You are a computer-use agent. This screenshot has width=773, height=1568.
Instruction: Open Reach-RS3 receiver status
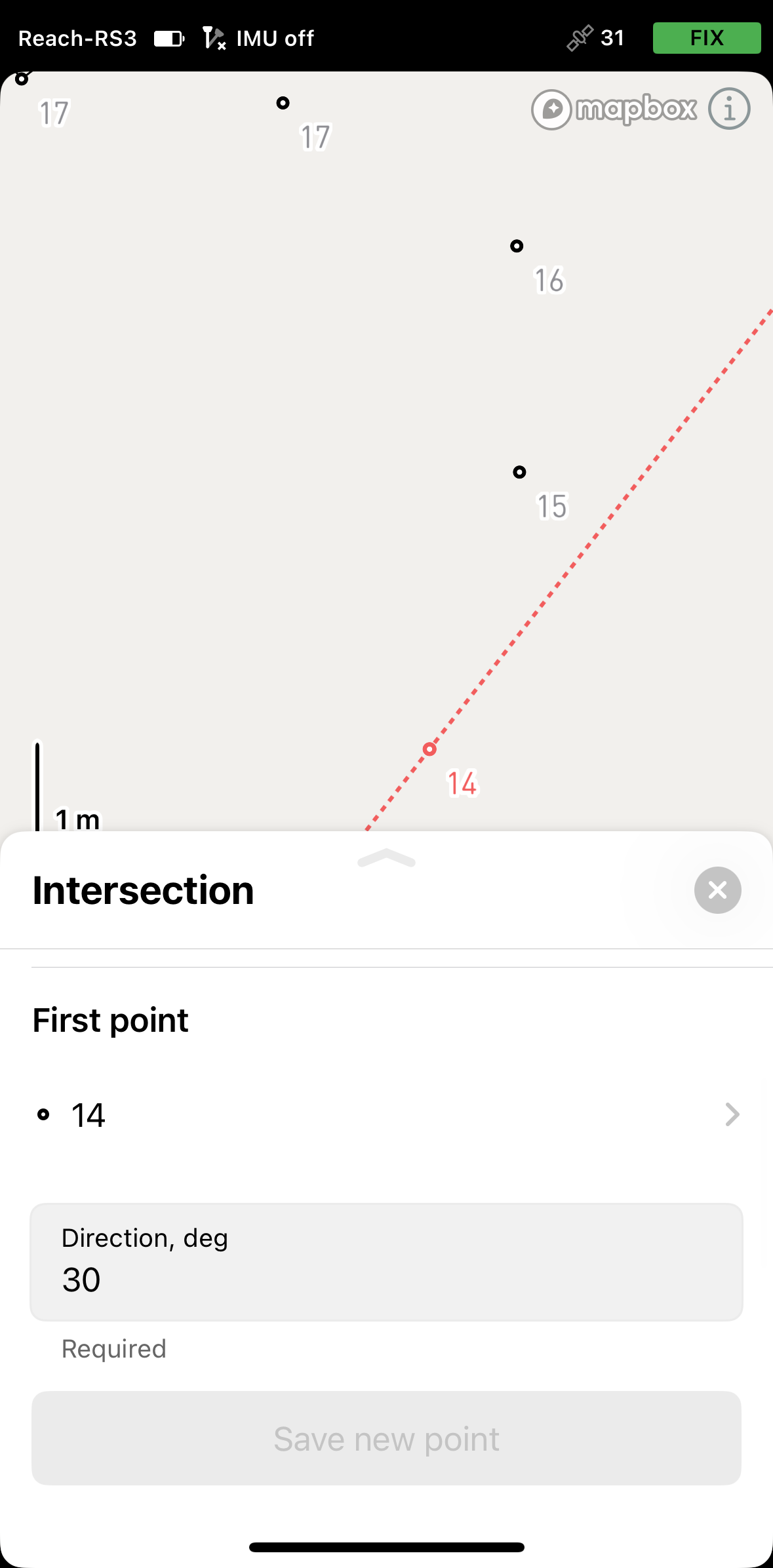pyautogui.click(x=77, y=38)
